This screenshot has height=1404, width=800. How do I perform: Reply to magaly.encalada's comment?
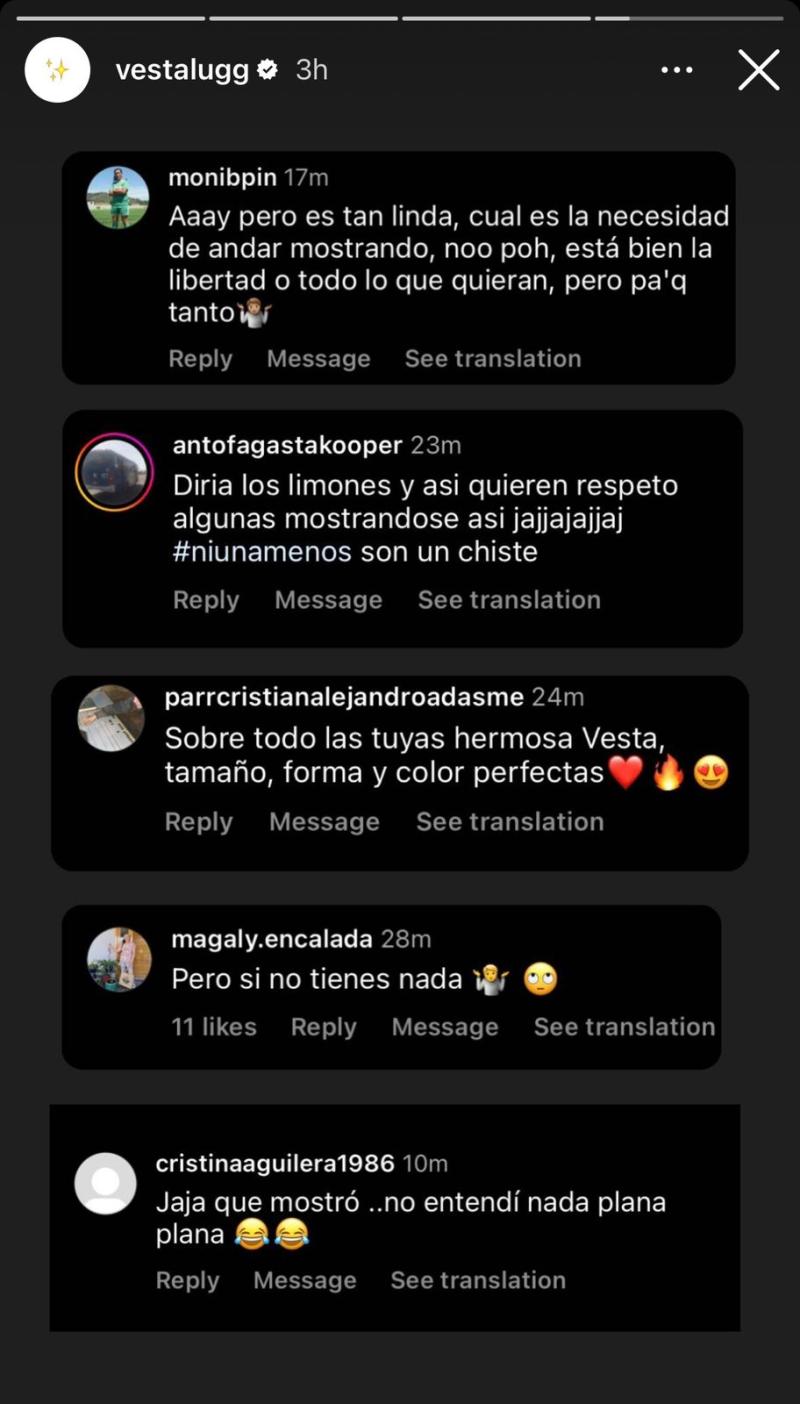(x=323, y=1027)
